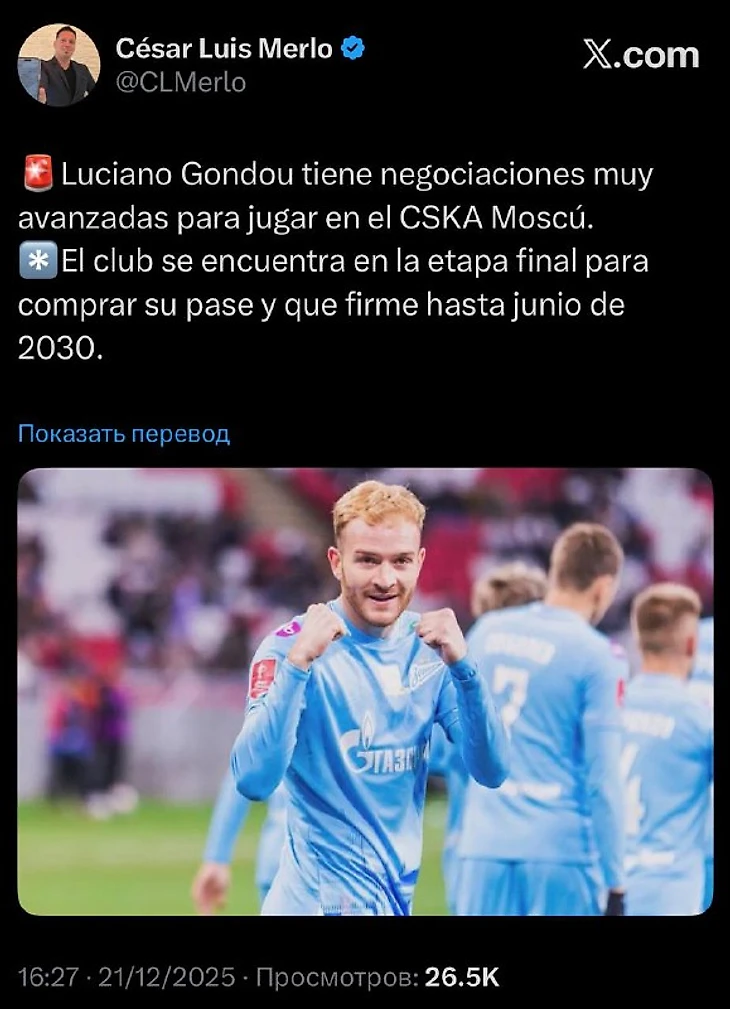
Task: Open the attached footballer photo
Action: (365, 691)
